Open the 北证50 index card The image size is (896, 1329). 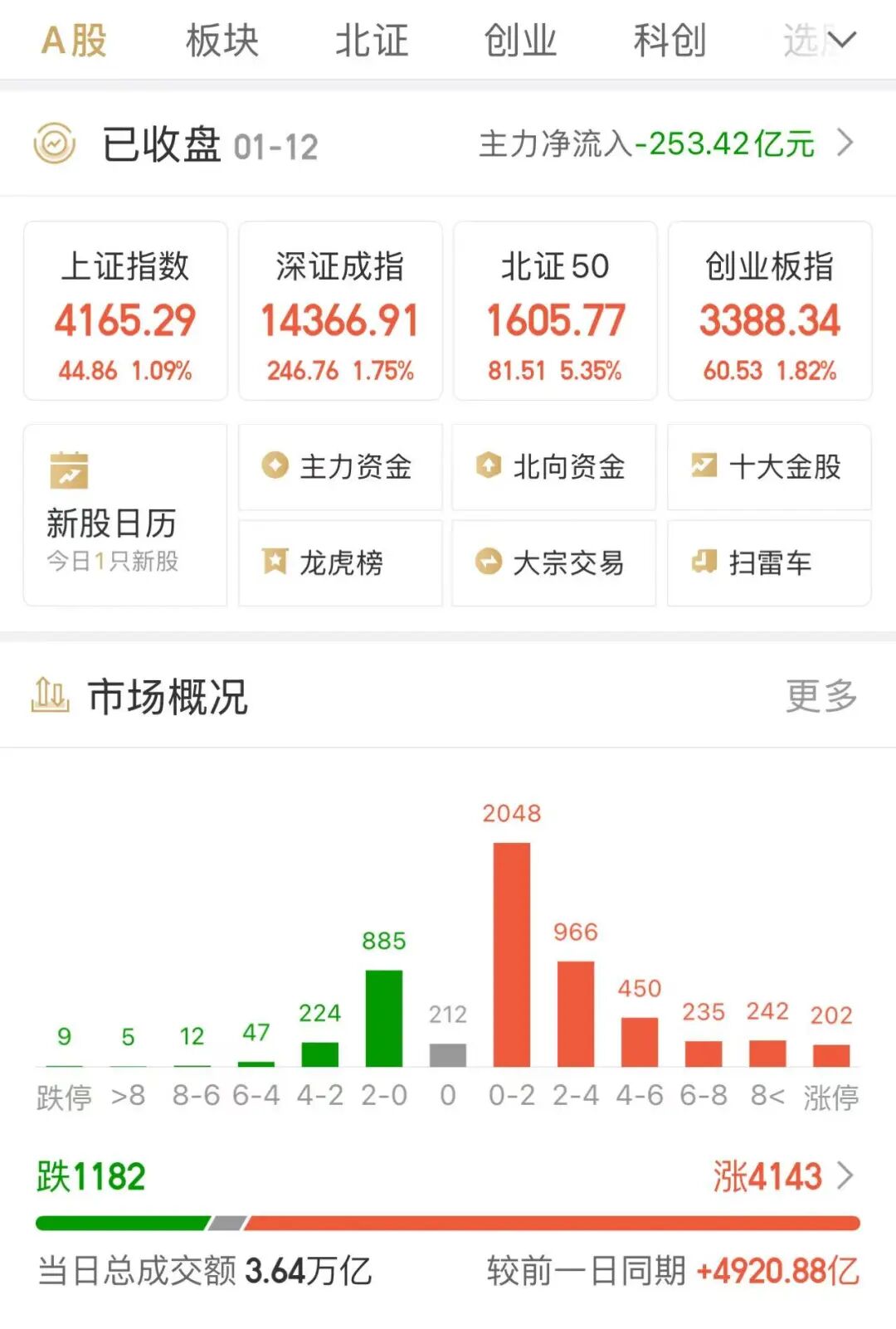[x=555, y=311]
